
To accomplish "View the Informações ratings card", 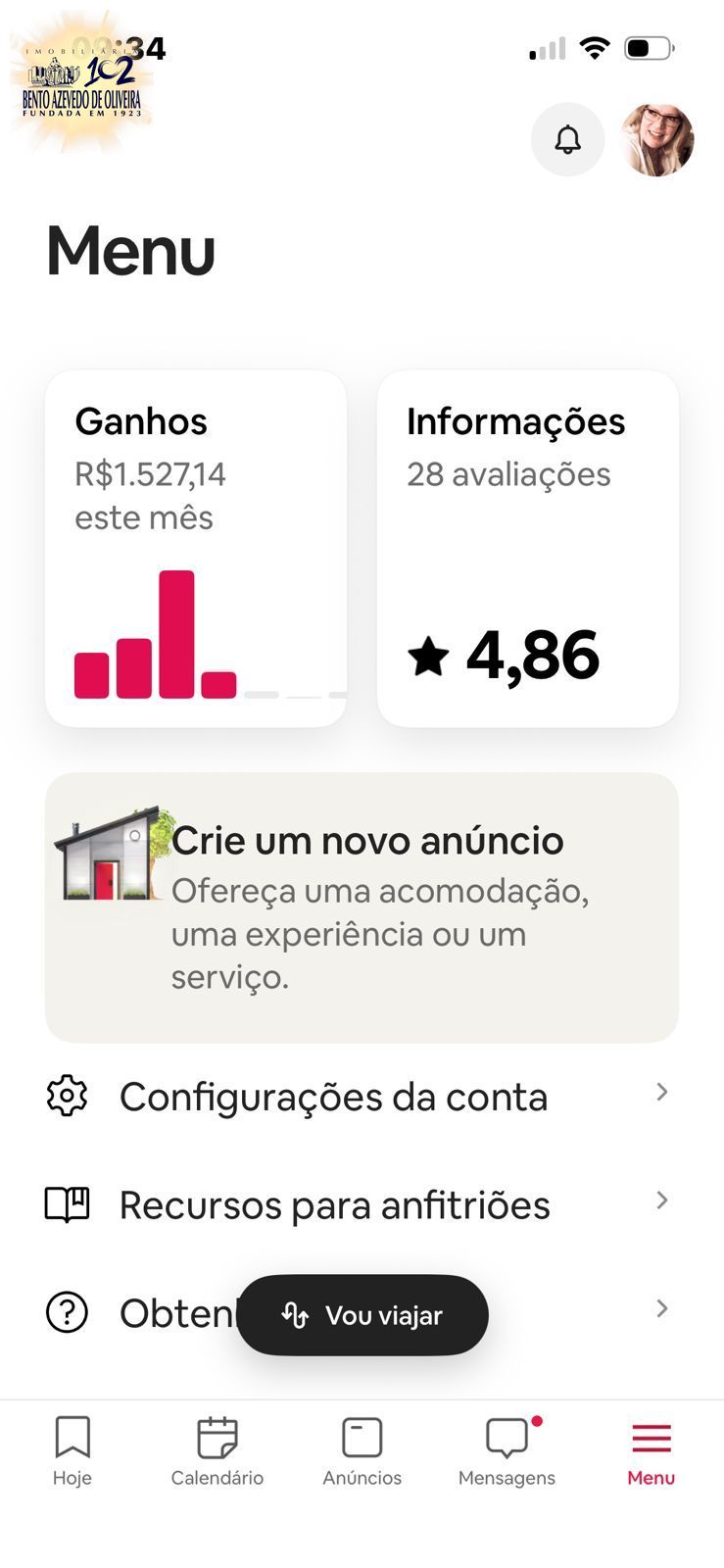I will coord(527,548).
